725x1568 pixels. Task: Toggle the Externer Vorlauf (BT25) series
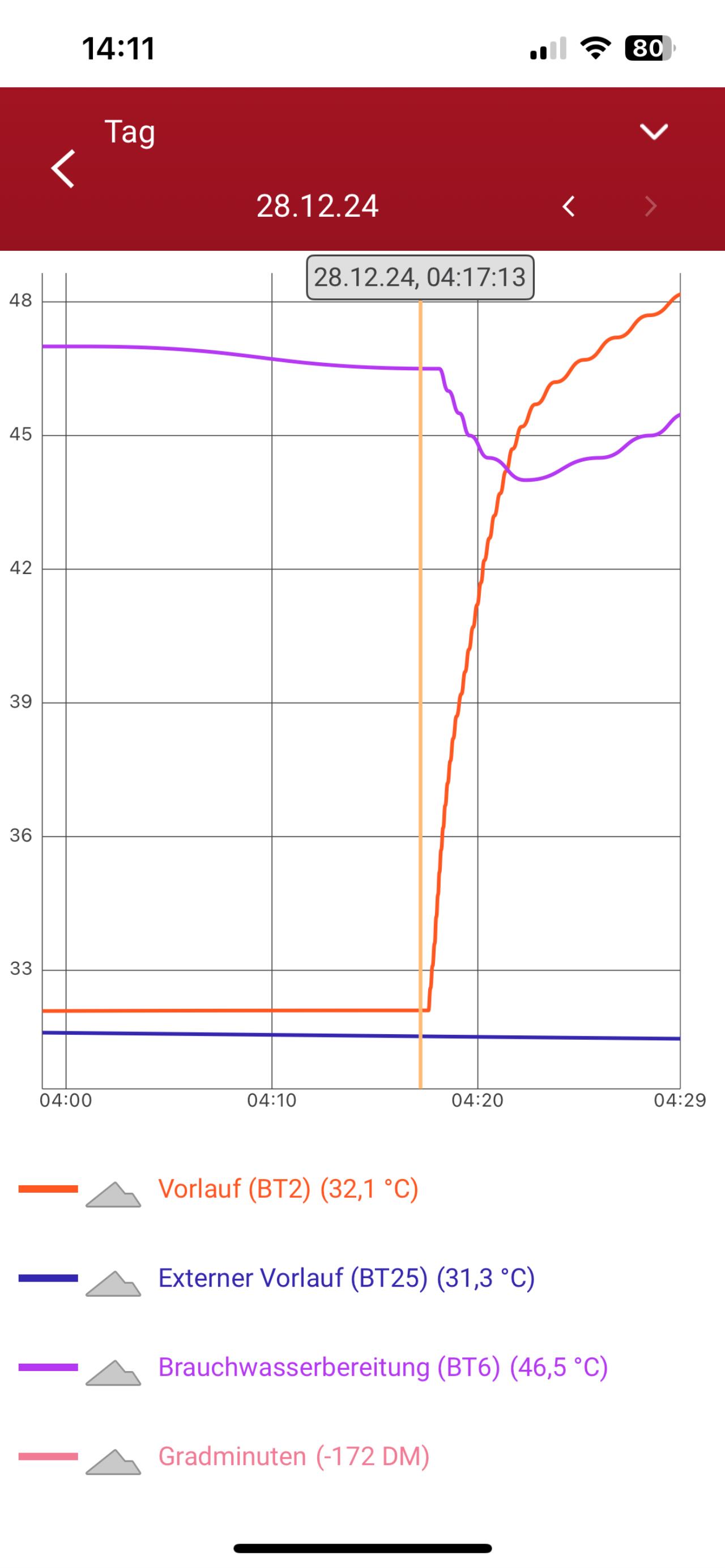276,1278
